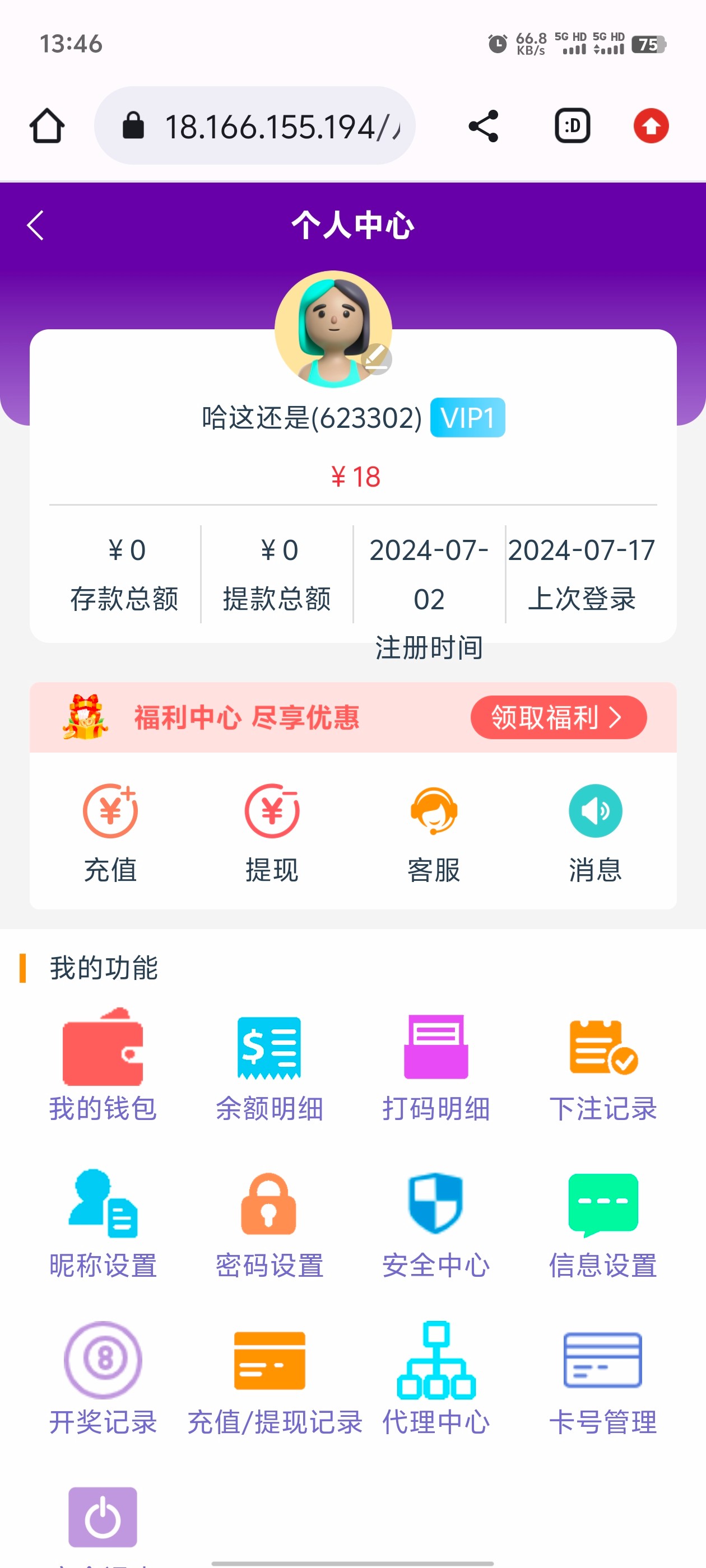Image resolution: width=706 pixels, height=1568 pixels.
Task: View 开奖记录
Action: click(x=103, y=1379)
